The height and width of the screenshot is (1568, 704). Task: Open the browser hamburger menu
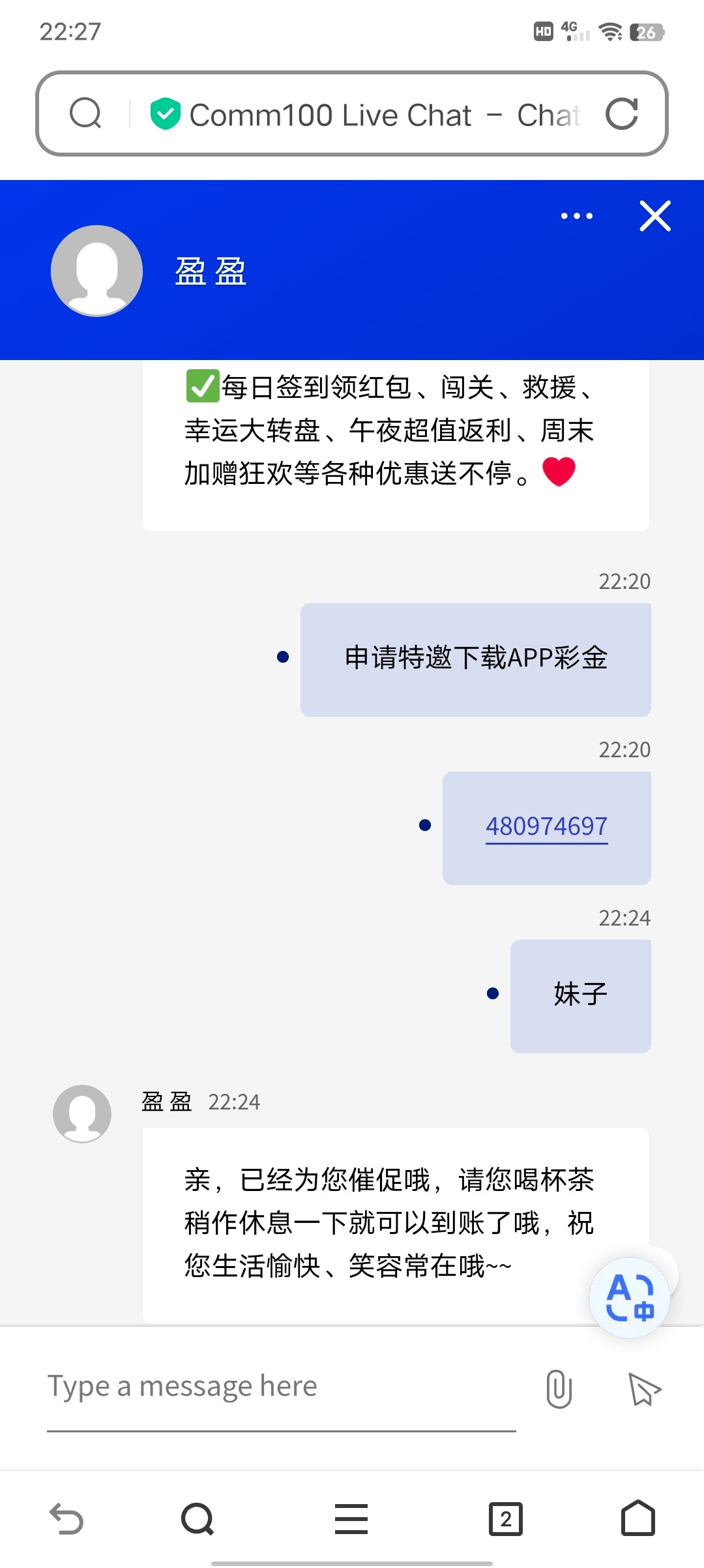click(x=351, y=1518)
